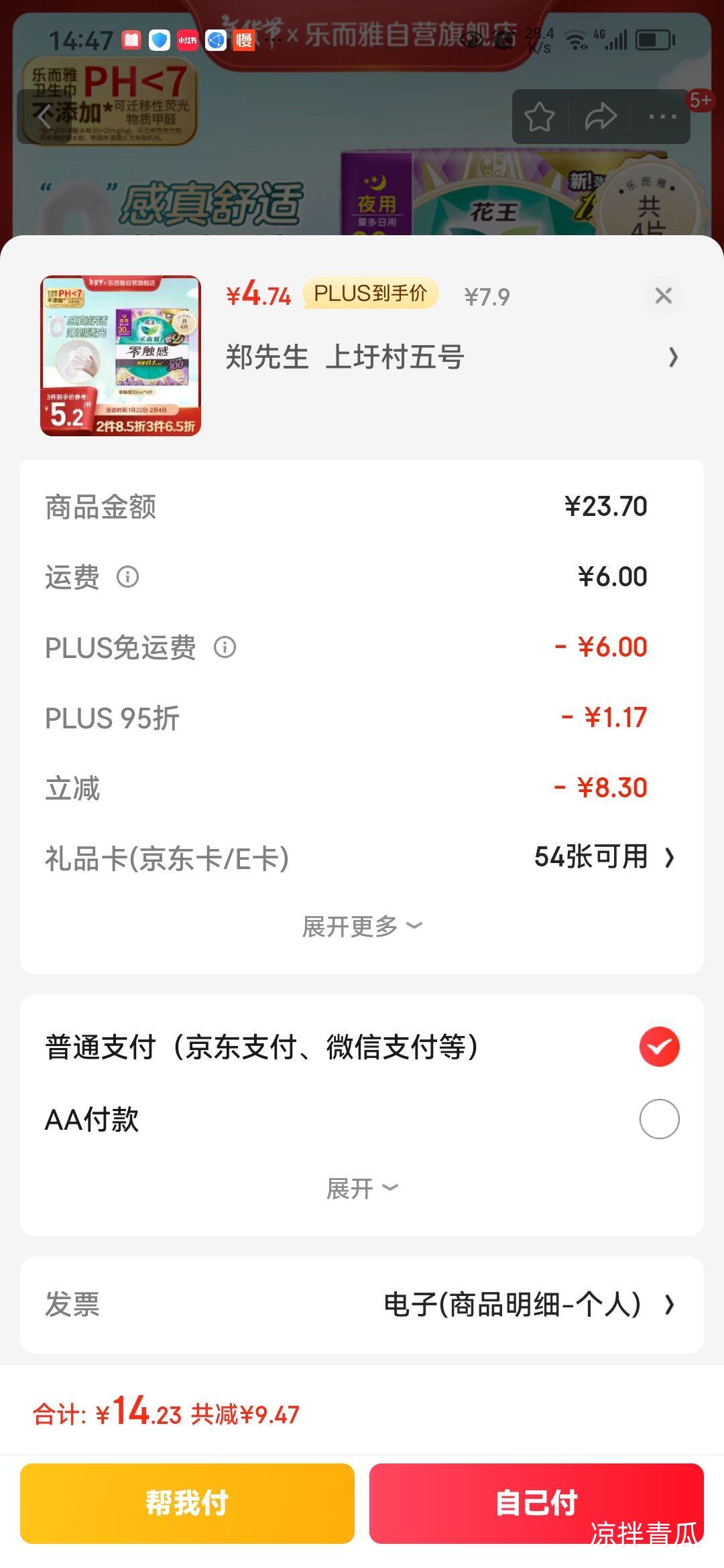Expand 展开更多 price details
The image size is (724, 1568).
point(362,927)
